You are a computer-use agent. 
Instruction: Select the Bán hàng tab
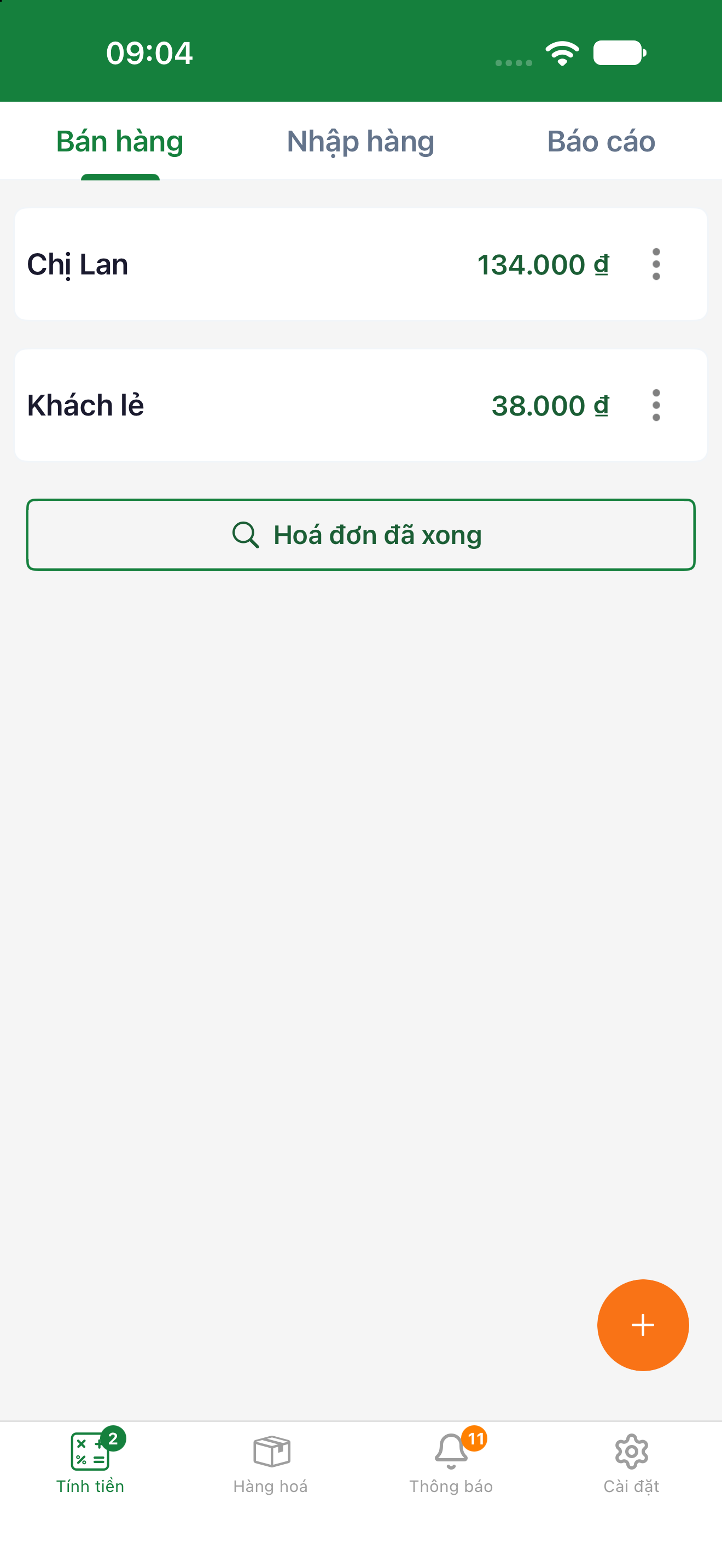120,141
